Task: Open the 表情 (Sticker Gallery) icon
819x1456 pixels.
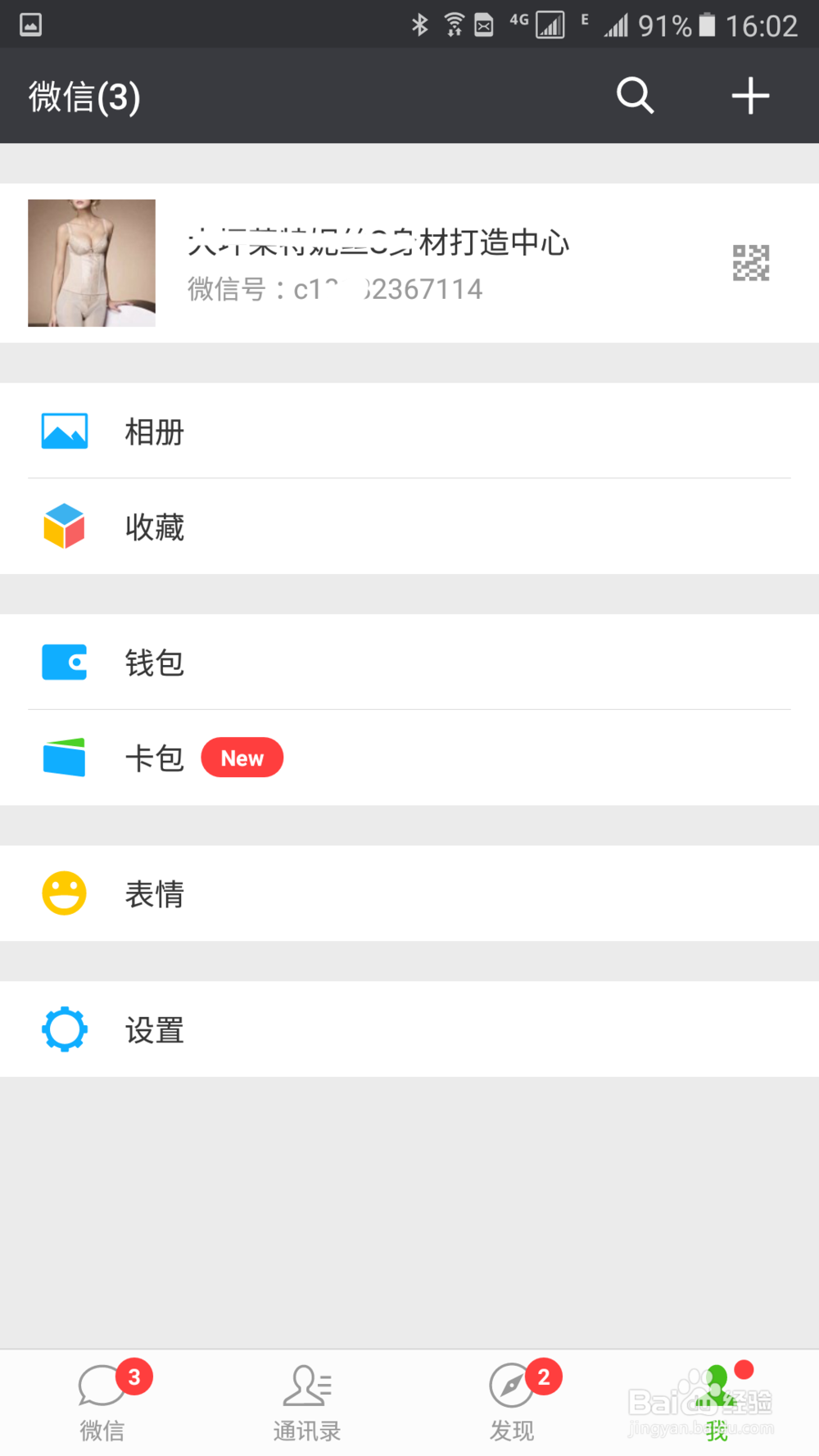Action: [x=64, y=893]
